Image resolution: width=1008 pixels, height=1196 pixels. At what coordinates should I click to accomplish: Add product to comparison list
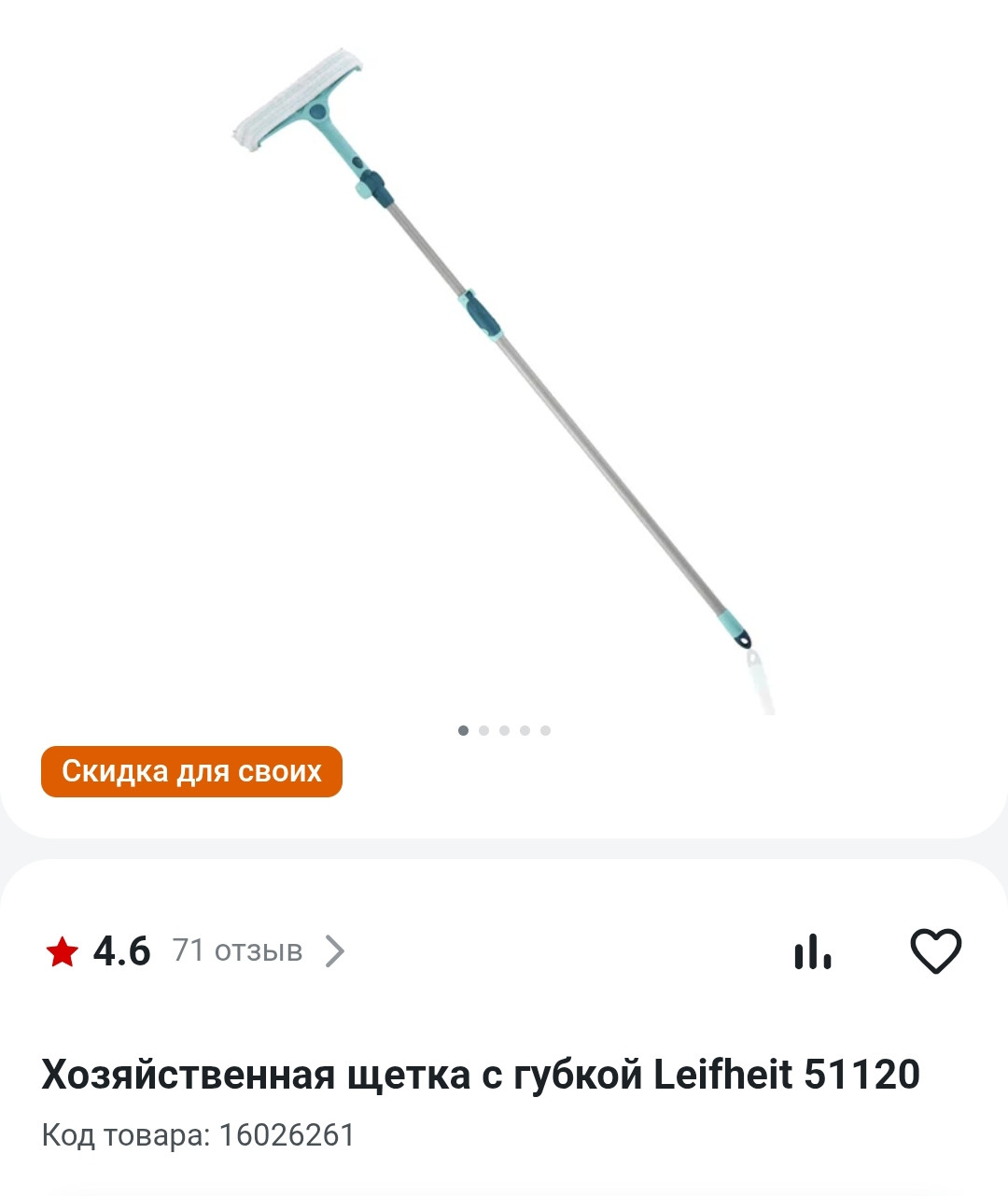tap(812, 951)
